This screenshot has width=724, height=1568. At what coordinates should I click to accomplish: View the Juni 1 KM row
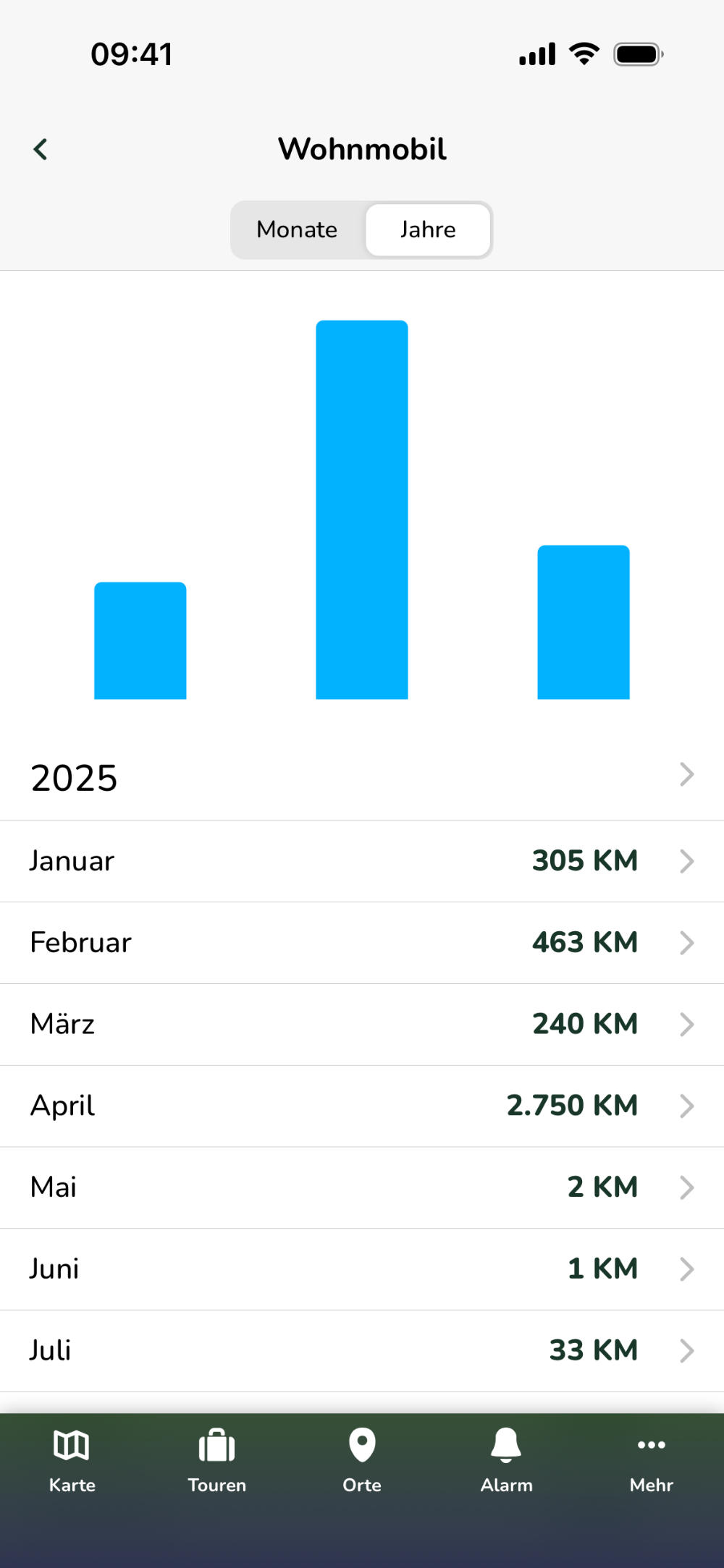[362, 1269]
